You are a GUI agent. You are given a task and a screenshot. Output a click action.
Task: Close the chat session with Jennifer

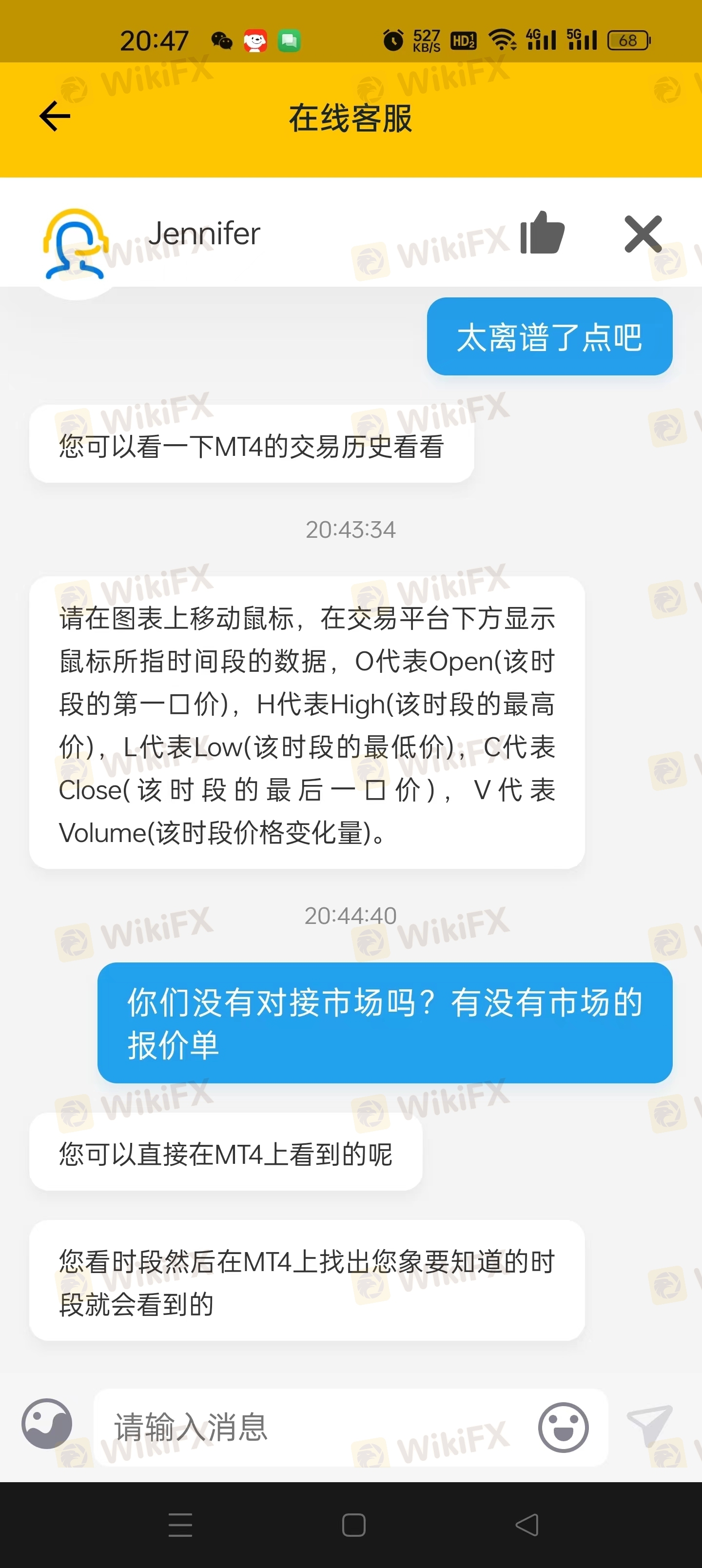click(643, 234)
